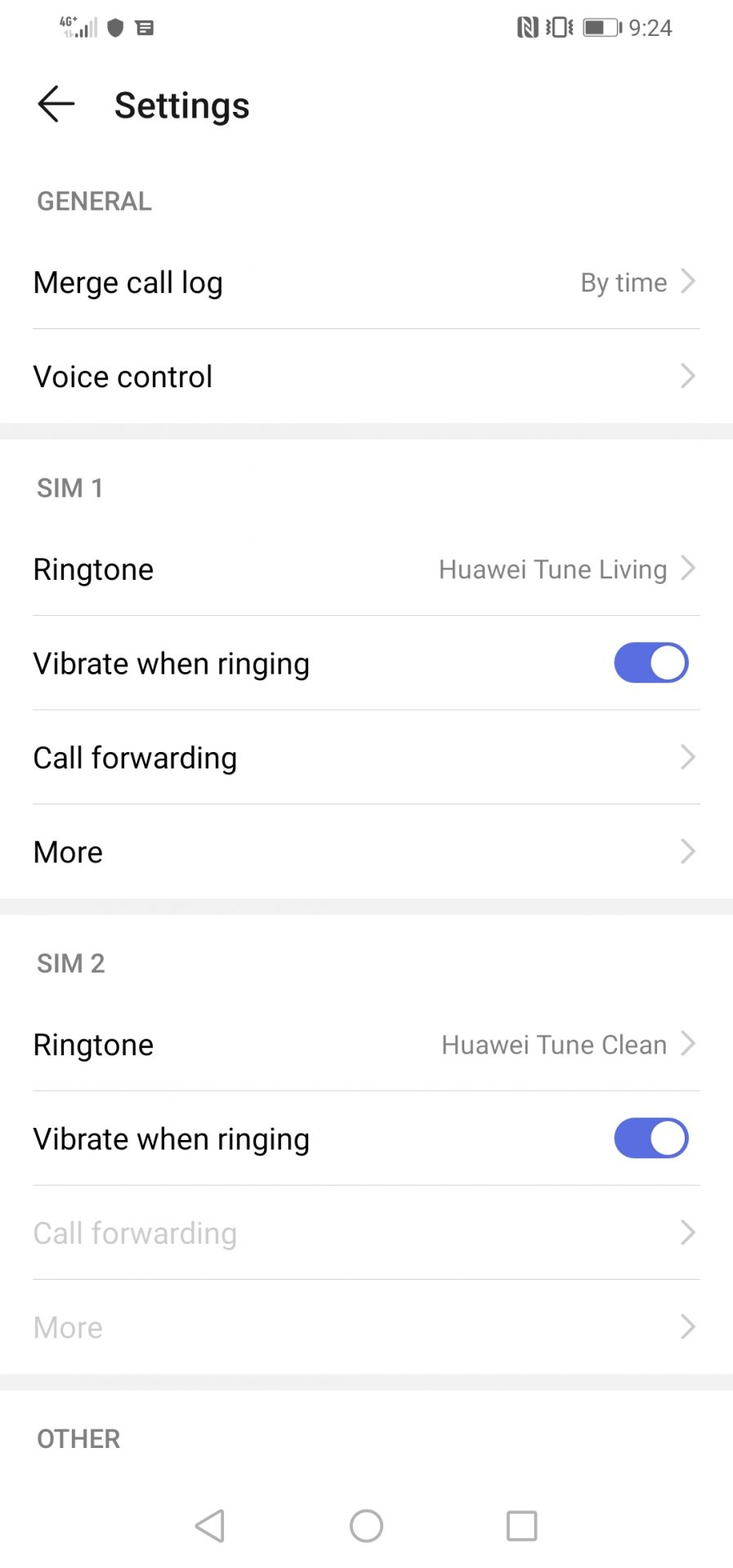Tap the system home button
Image resolution: width=733 pixels, height=1568 pixels.
(366, 1526)
